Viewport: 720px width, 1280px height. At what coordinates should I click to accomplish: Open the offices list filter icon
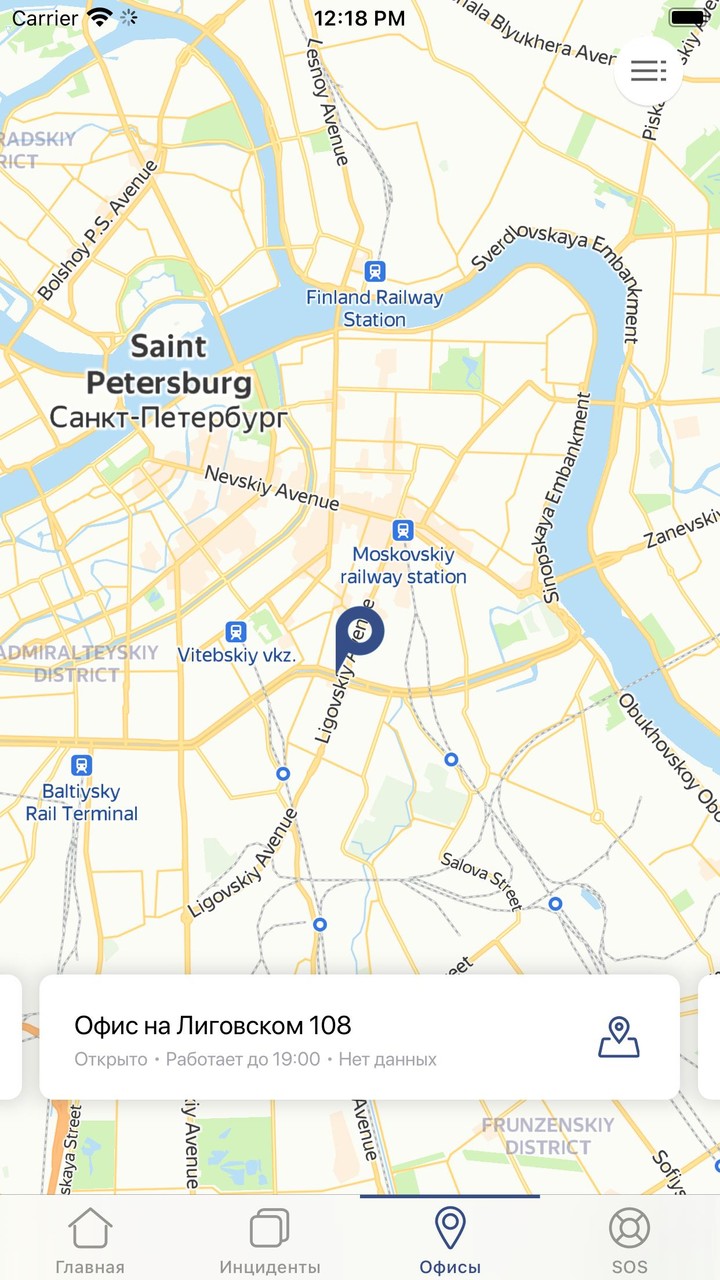pos(649,70)
